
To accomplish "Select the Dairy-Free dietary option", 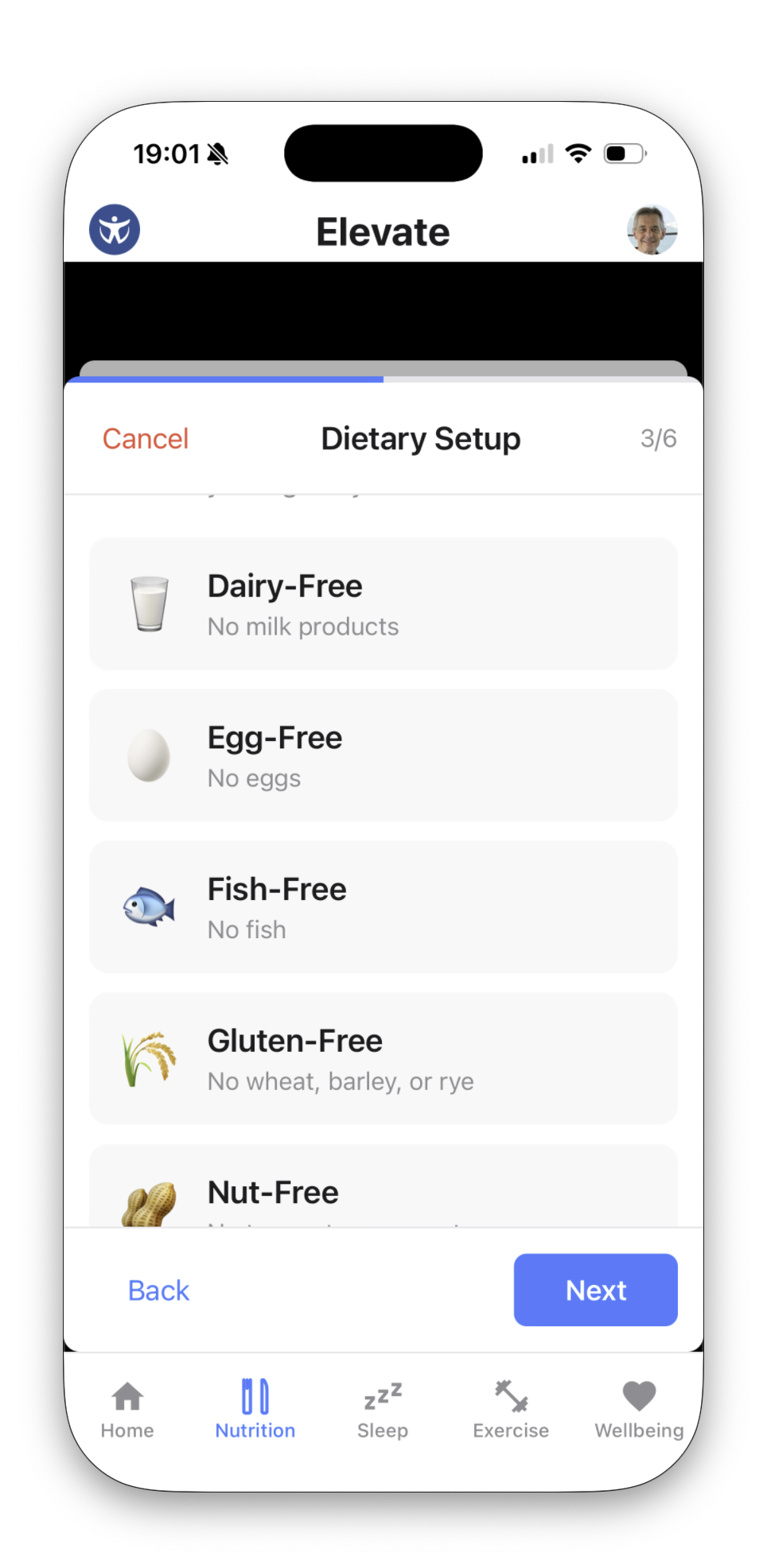I will [383, 604].
